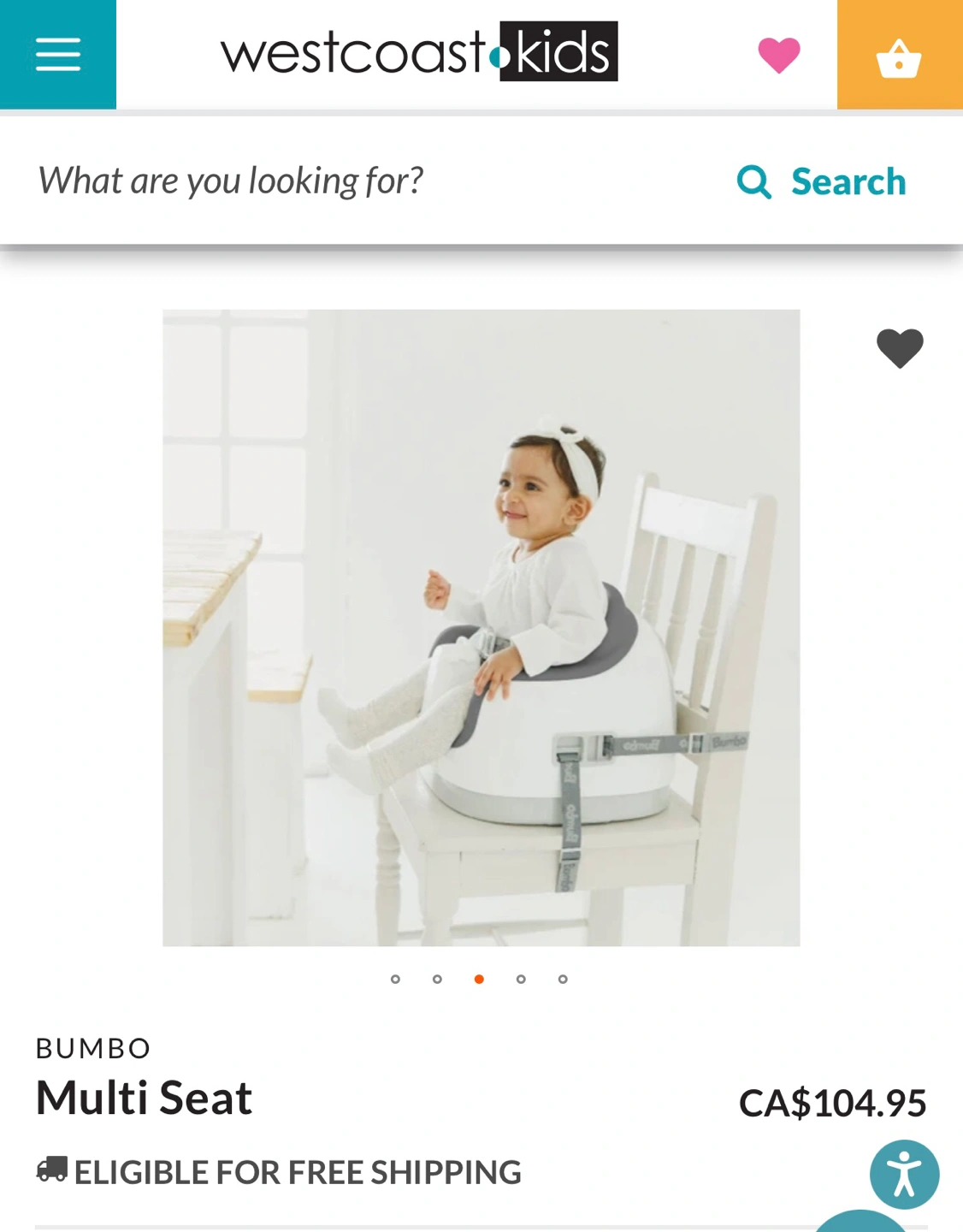Open the pink heart wishlist
This screenshot has height=1232, width=963.
[778, 56]
